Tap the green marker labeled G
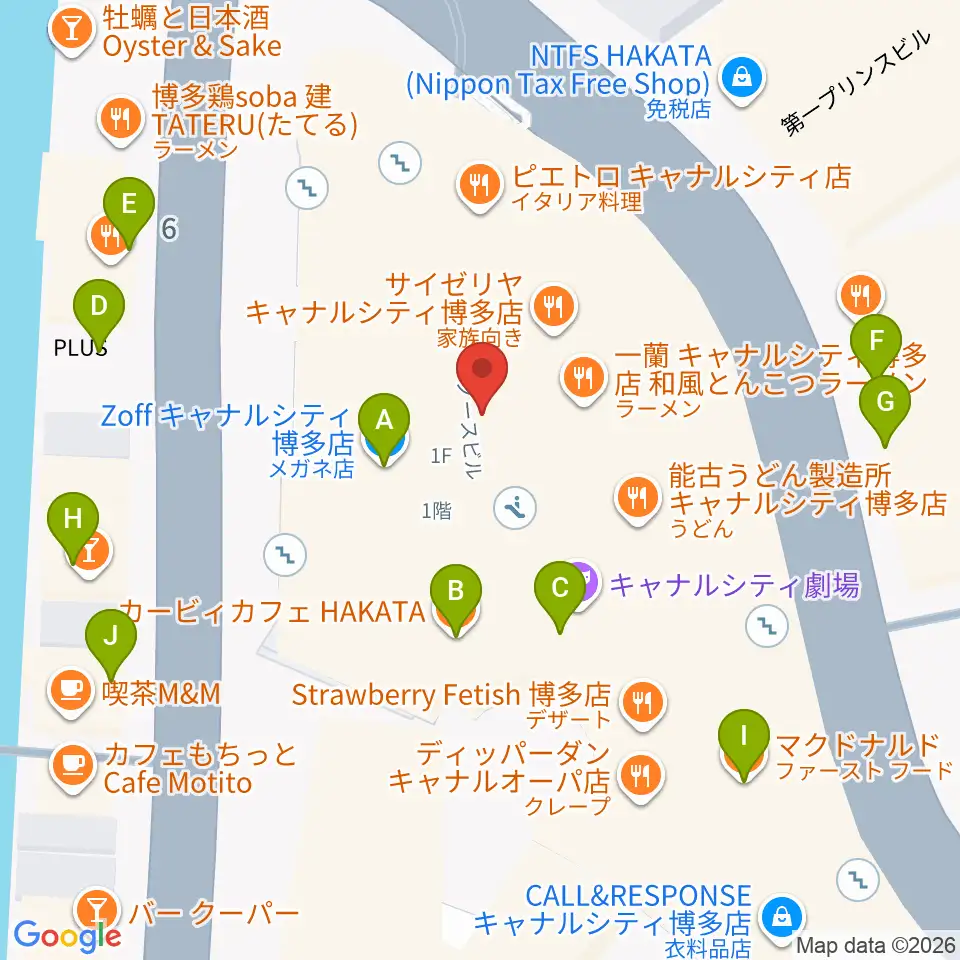960x960 pixels. [x=885, y=410]
